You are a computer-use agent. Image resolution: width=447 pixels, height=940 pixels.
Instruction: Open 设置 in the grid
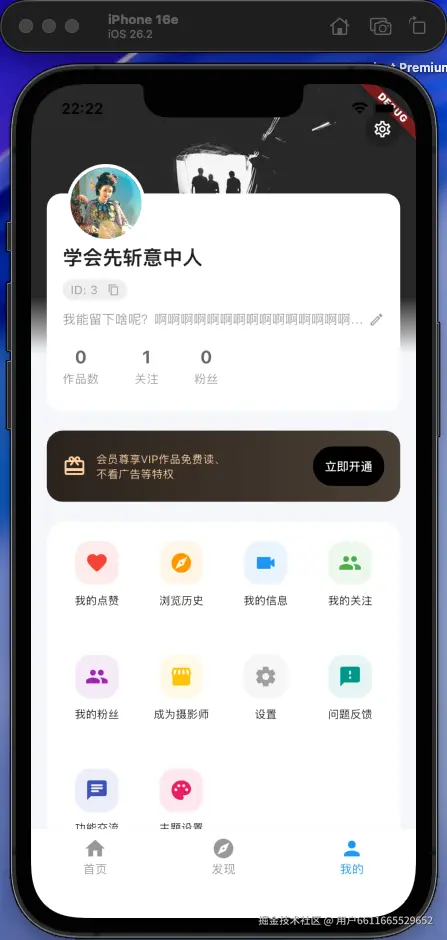point(265,688)
